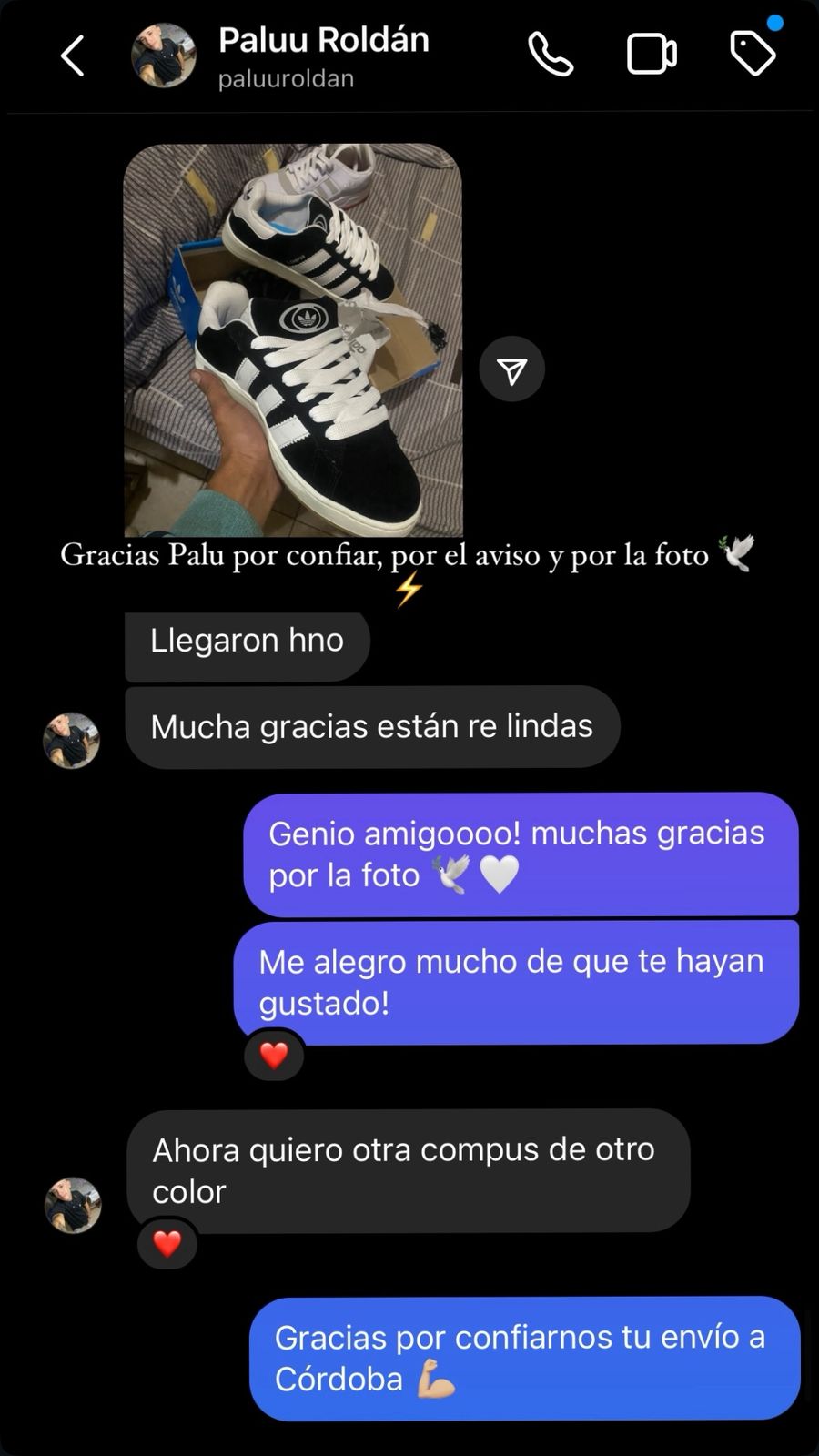The height and width of the screenshot is (1456, 819).
Task: Click the name Paluu Roldán
Action: (x=323, y=39)
